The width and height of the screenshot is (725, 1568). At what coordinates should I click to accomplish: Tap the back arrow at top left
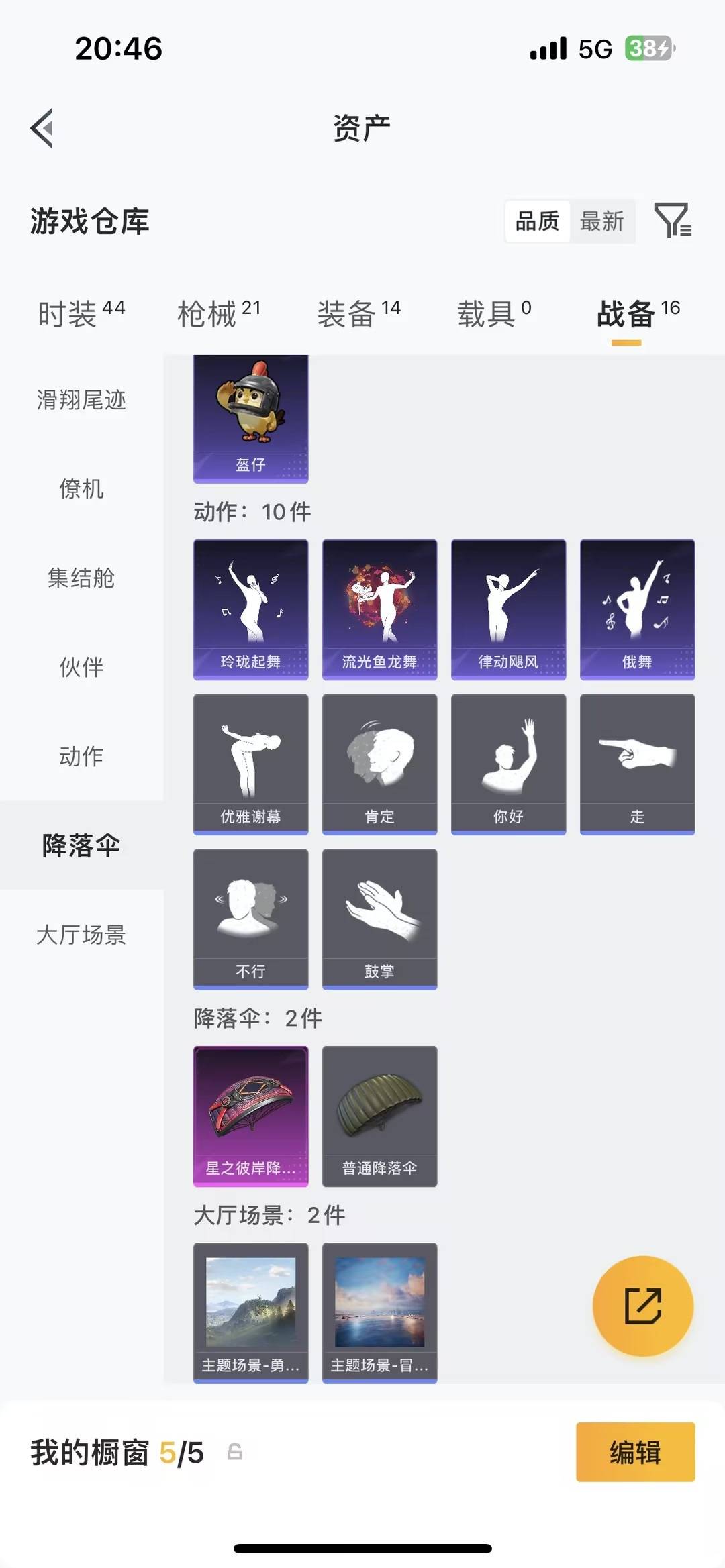pos(42,129)
